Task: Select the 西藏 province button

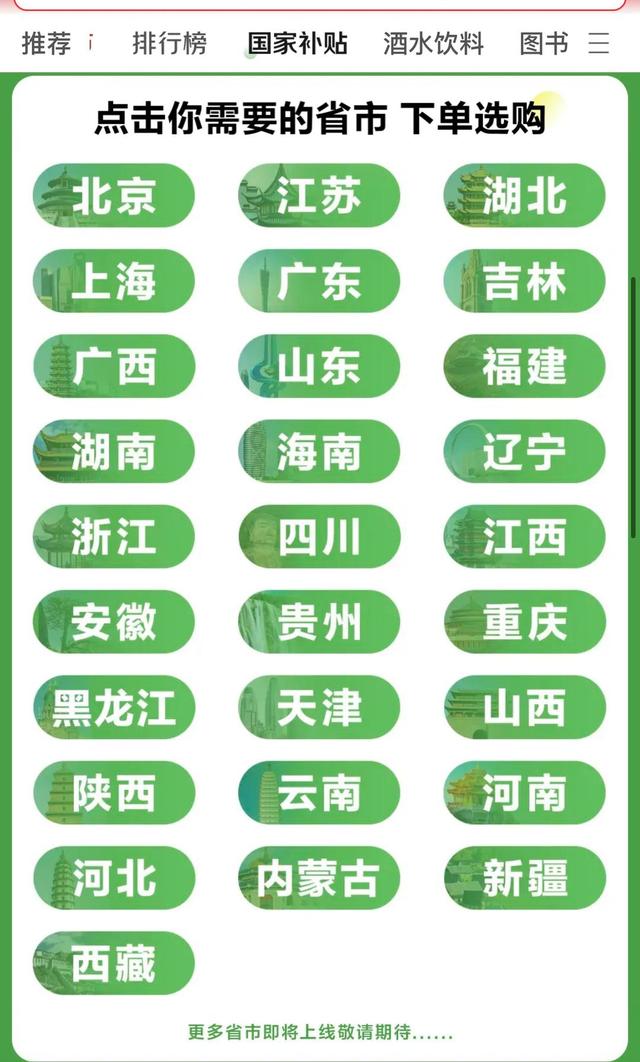Action: (x=114, y=964)
